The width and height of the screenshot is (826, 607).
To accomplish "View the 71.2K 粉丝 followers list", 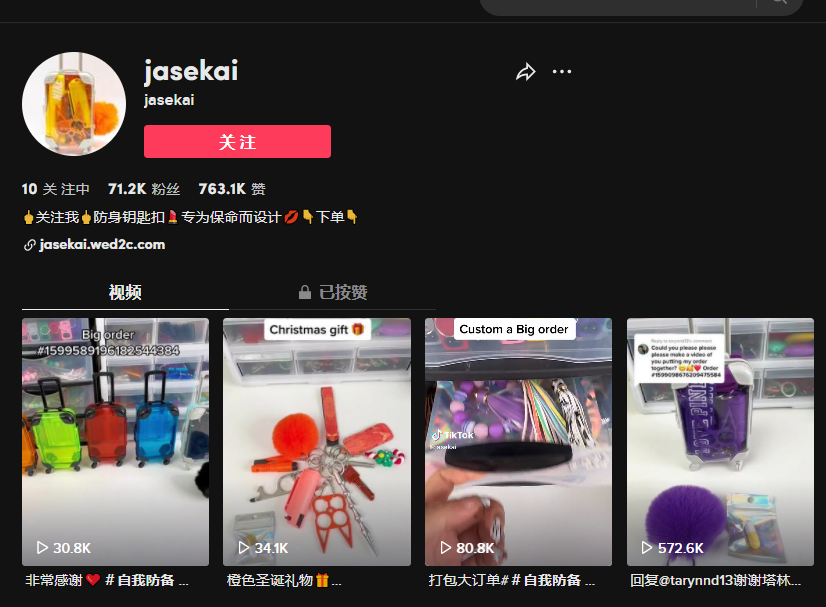I will pos(144,189).
